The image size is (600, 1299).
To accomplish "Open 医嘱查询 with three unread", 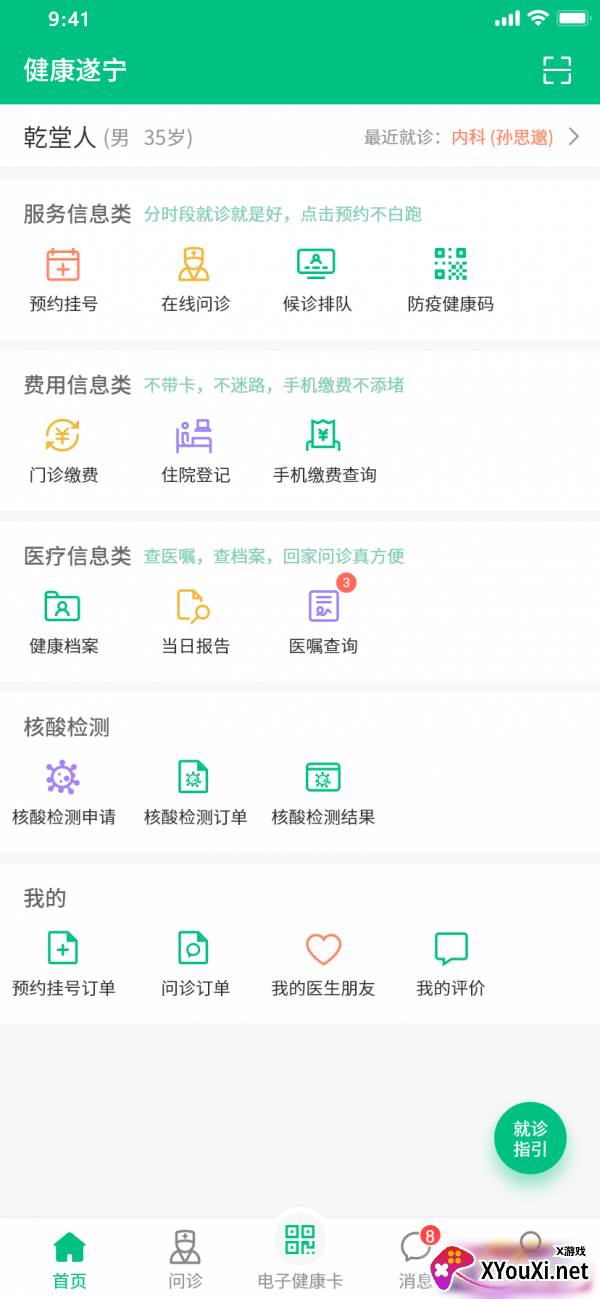I will pyautogui.click(x=323, y=623).
